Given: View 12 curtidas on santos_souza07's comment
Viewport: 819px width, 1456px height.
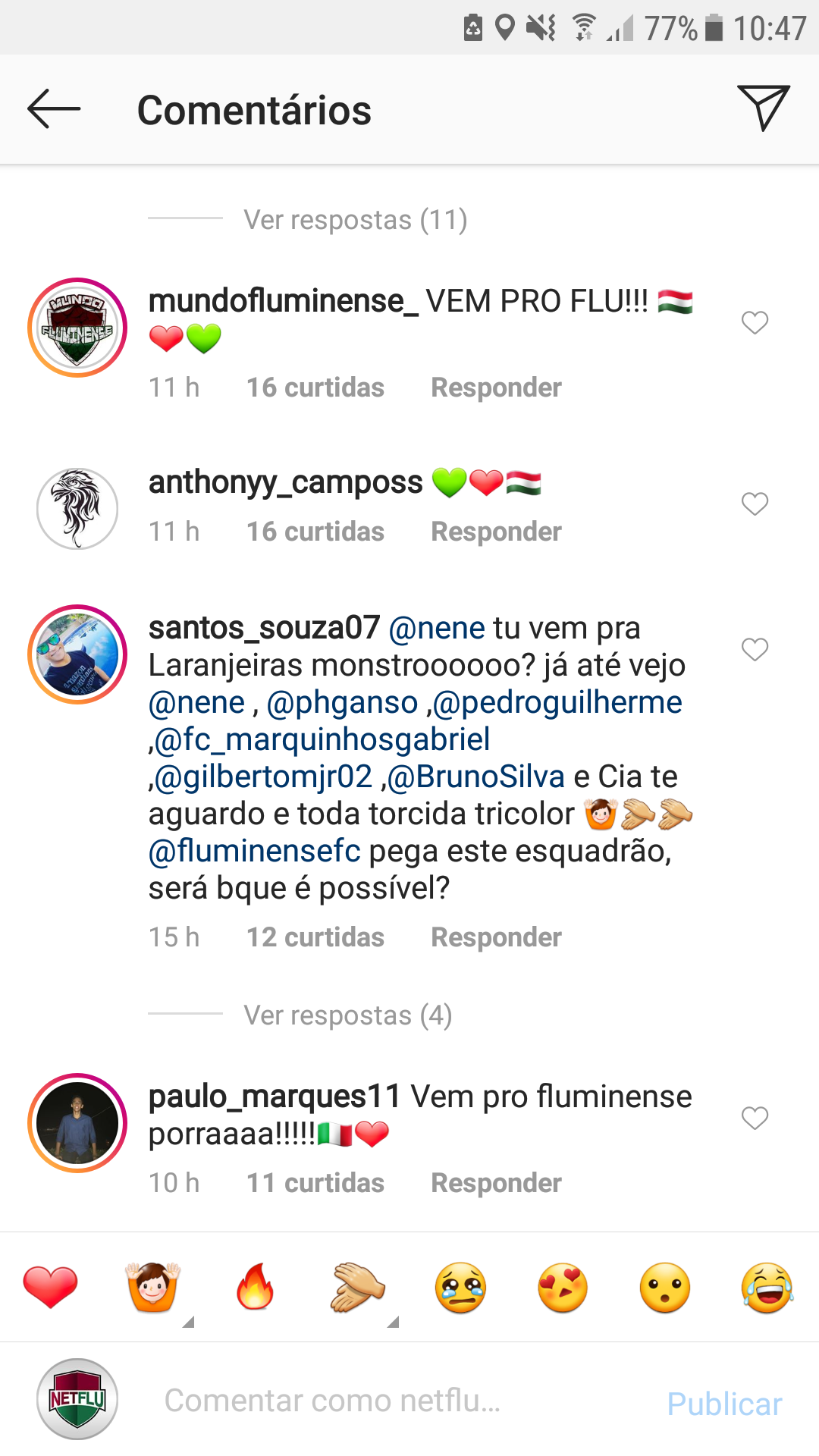Looking at the screenshot, I should pos(315,937).
